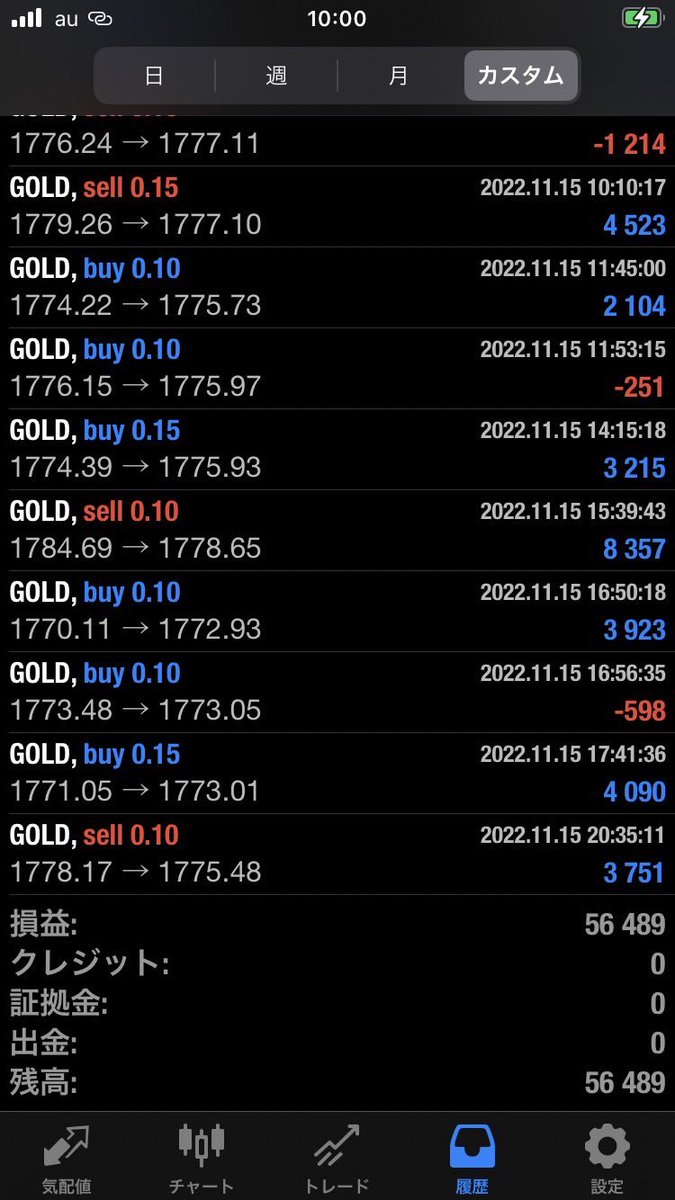The image size is (675, 1200).
Task: Open the 気配値 quotes tab
Action: tap(67, 1157)
